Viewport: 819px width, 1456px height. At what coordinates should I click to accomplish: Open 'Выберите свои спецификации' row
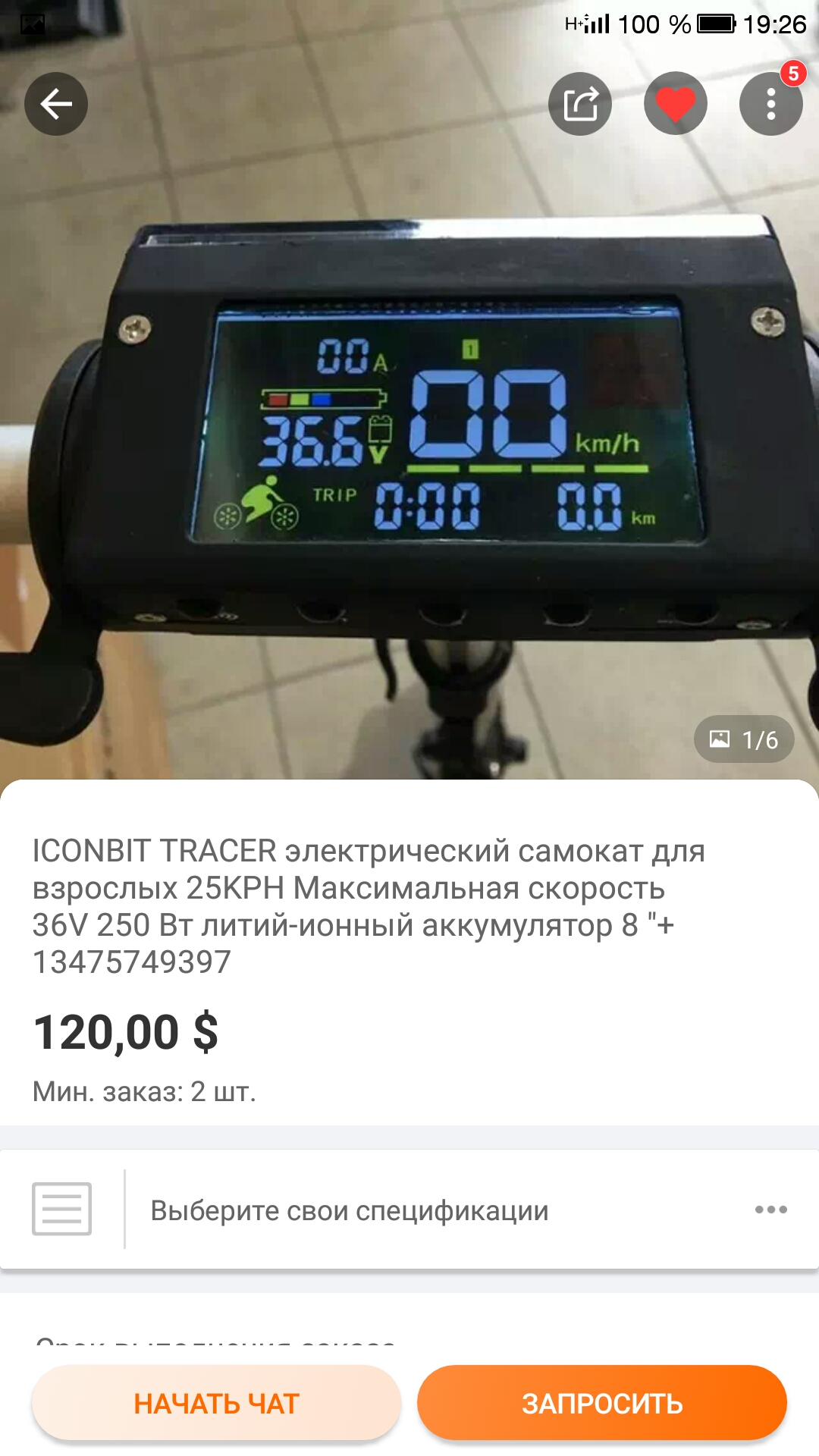pyautogui.click(x=409, y=1210)
